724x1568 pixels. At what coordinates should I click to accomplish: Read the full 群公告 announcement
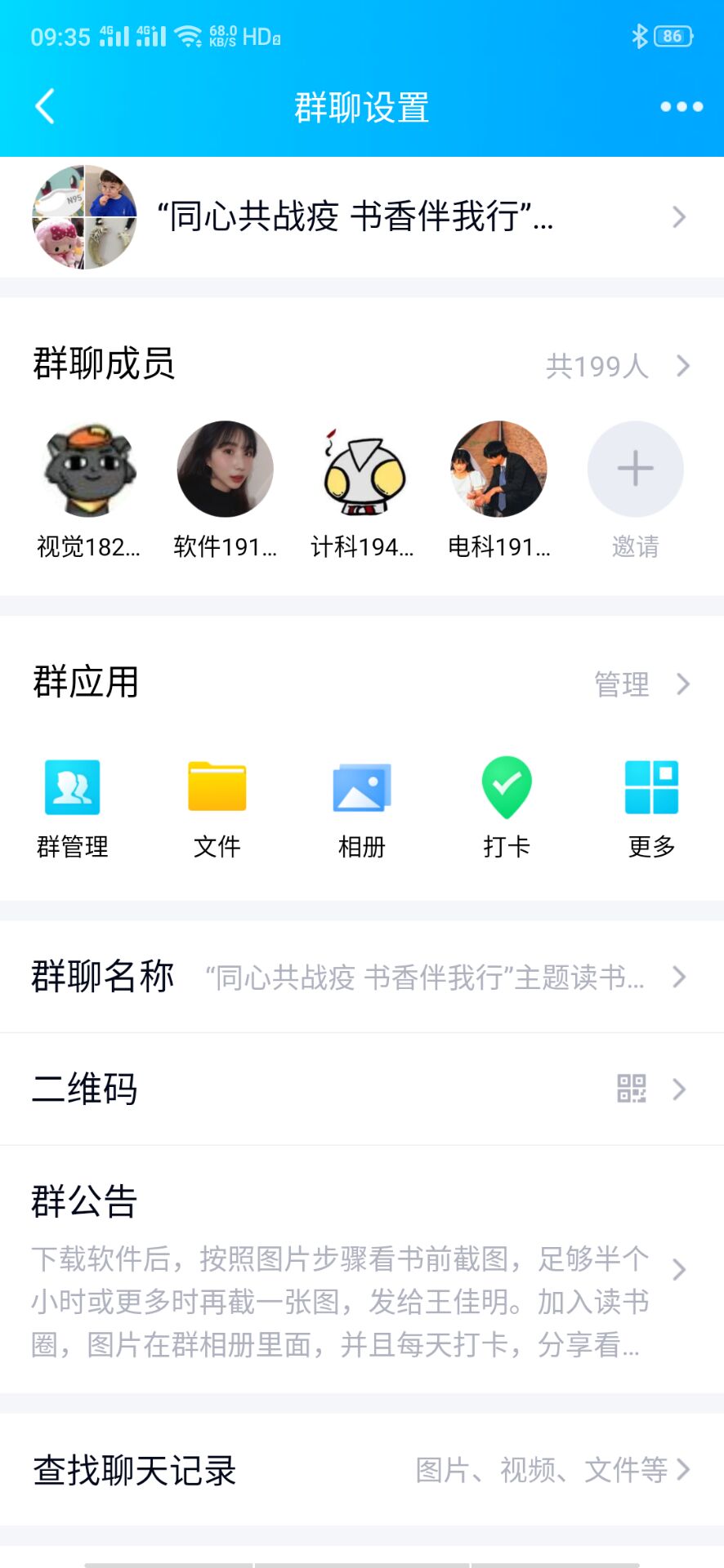click(361, 1271)
